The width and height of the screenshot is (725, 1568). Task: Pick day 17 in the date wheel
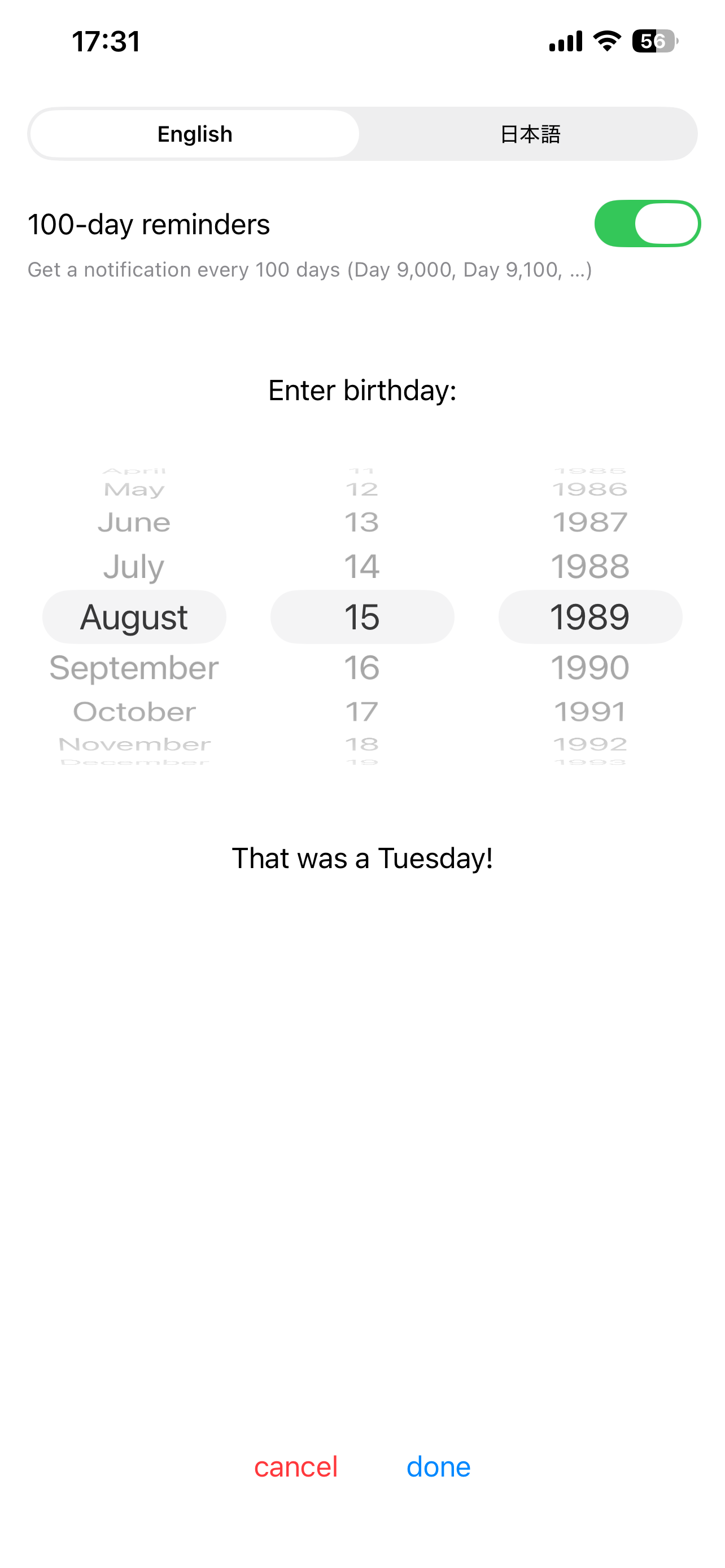(362, 712)
